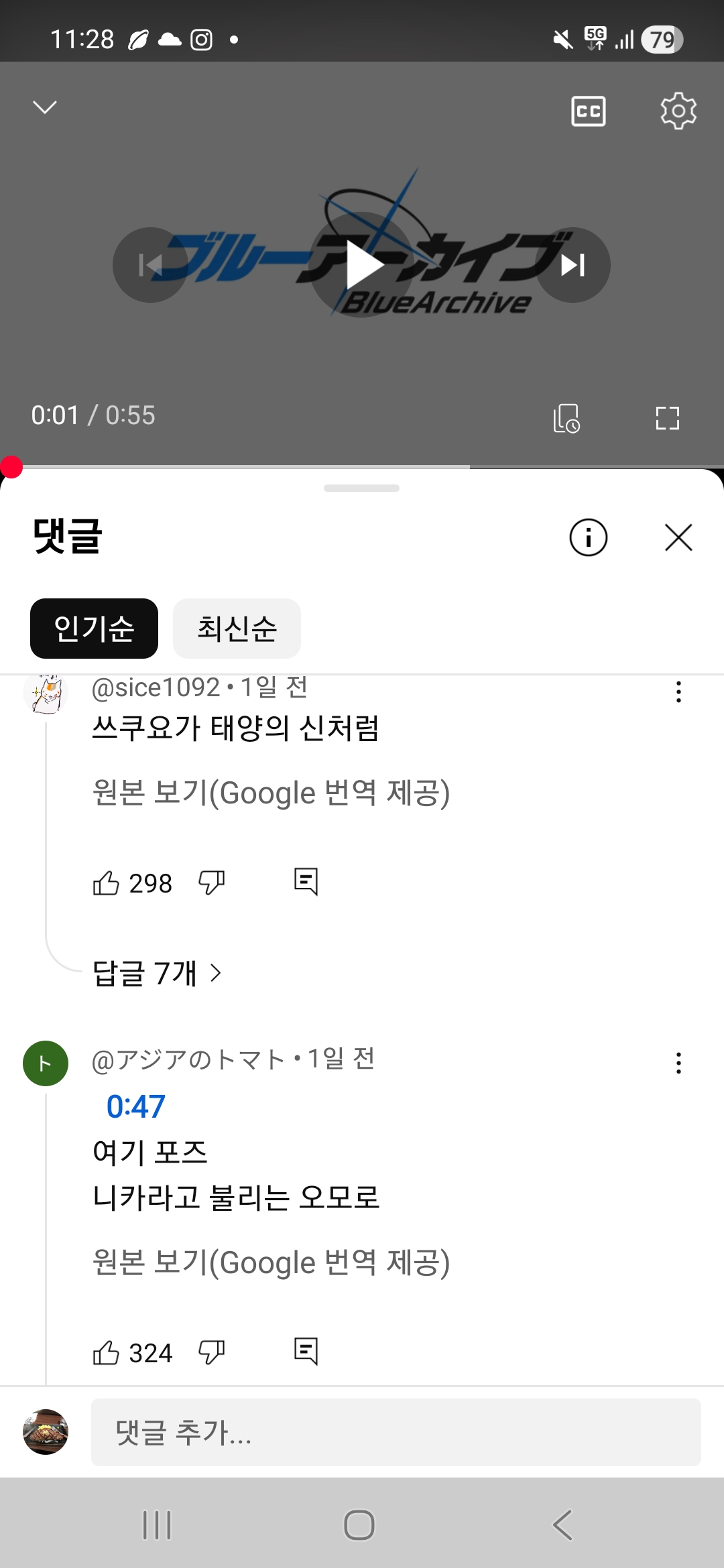Sort comments by 인기순
The image size is (724, 1568).
coord(94,629)
